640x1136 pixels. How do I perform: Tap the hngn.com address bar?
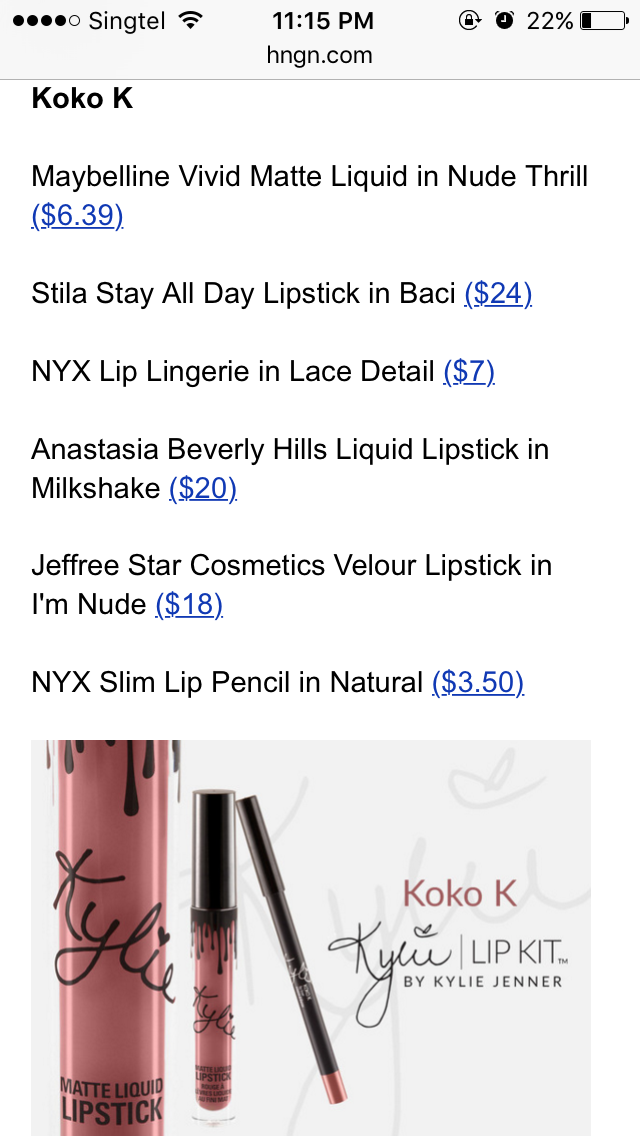(320, 55)
